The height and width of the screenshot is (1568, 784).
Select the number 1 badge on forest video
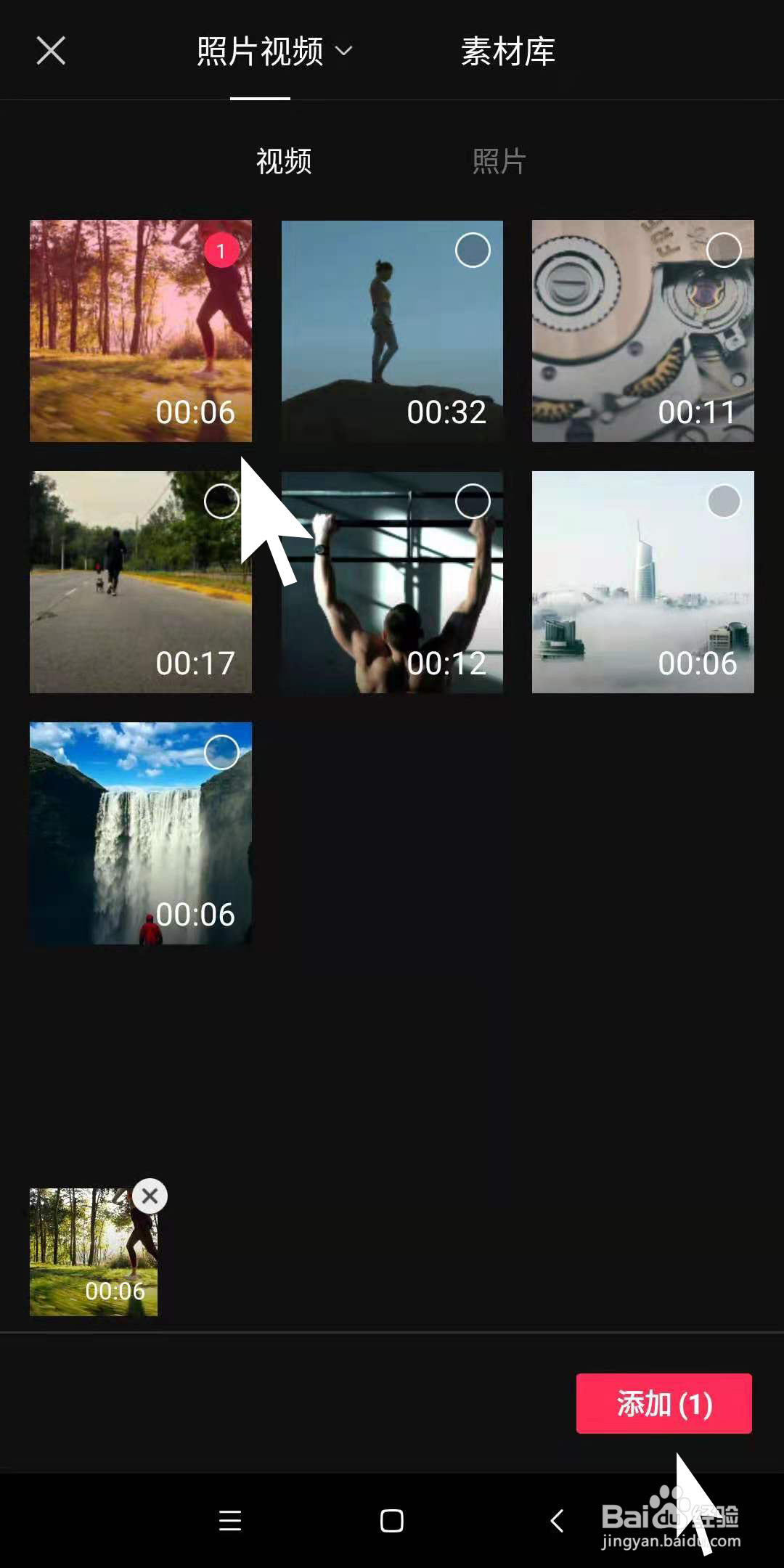221,249
